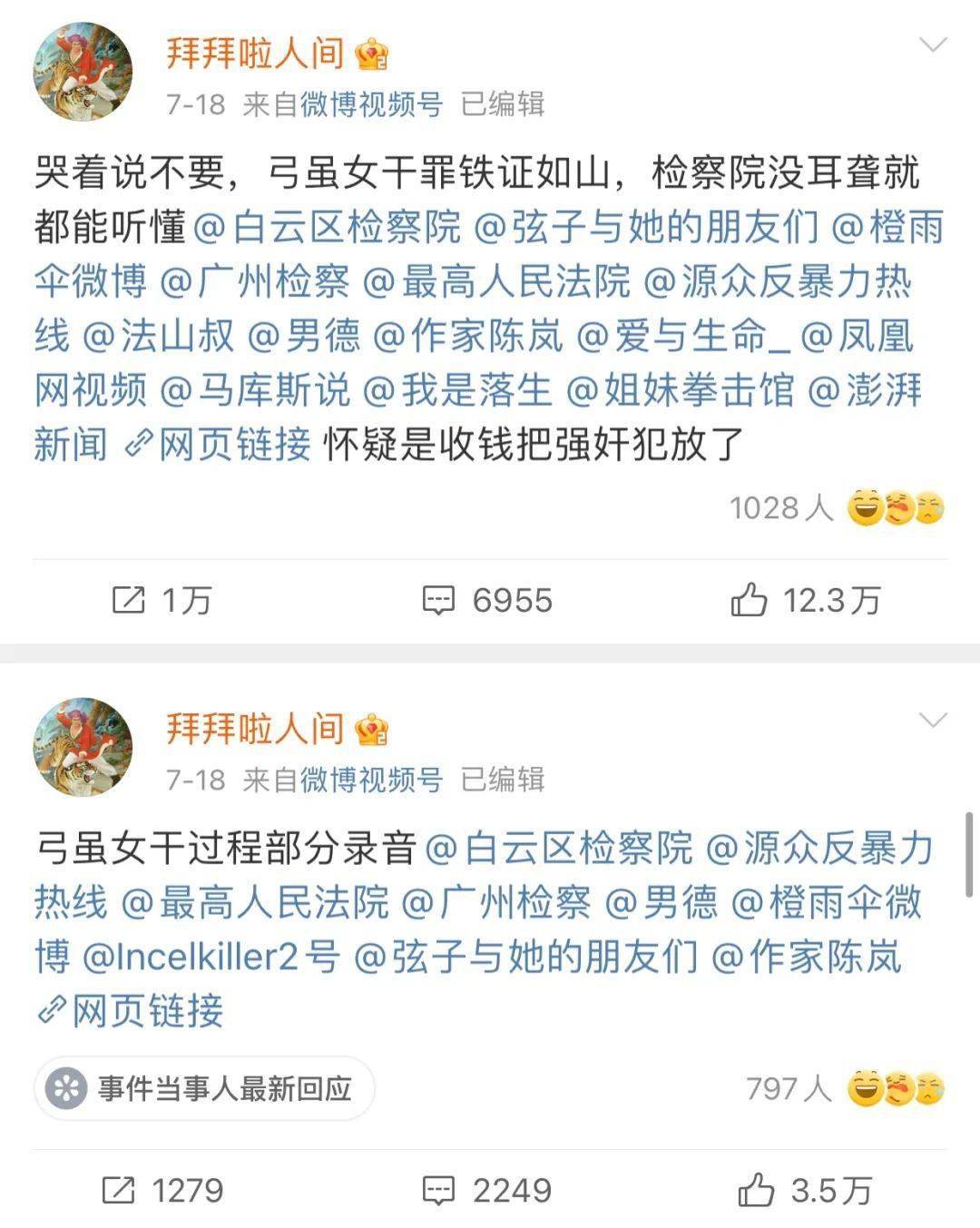Image resolution: width=980 pixels, height=1228 pixels.
Task: Visit the @Incelkiller2号 mention
Action: pyautogui.click(x=211, y=957)
